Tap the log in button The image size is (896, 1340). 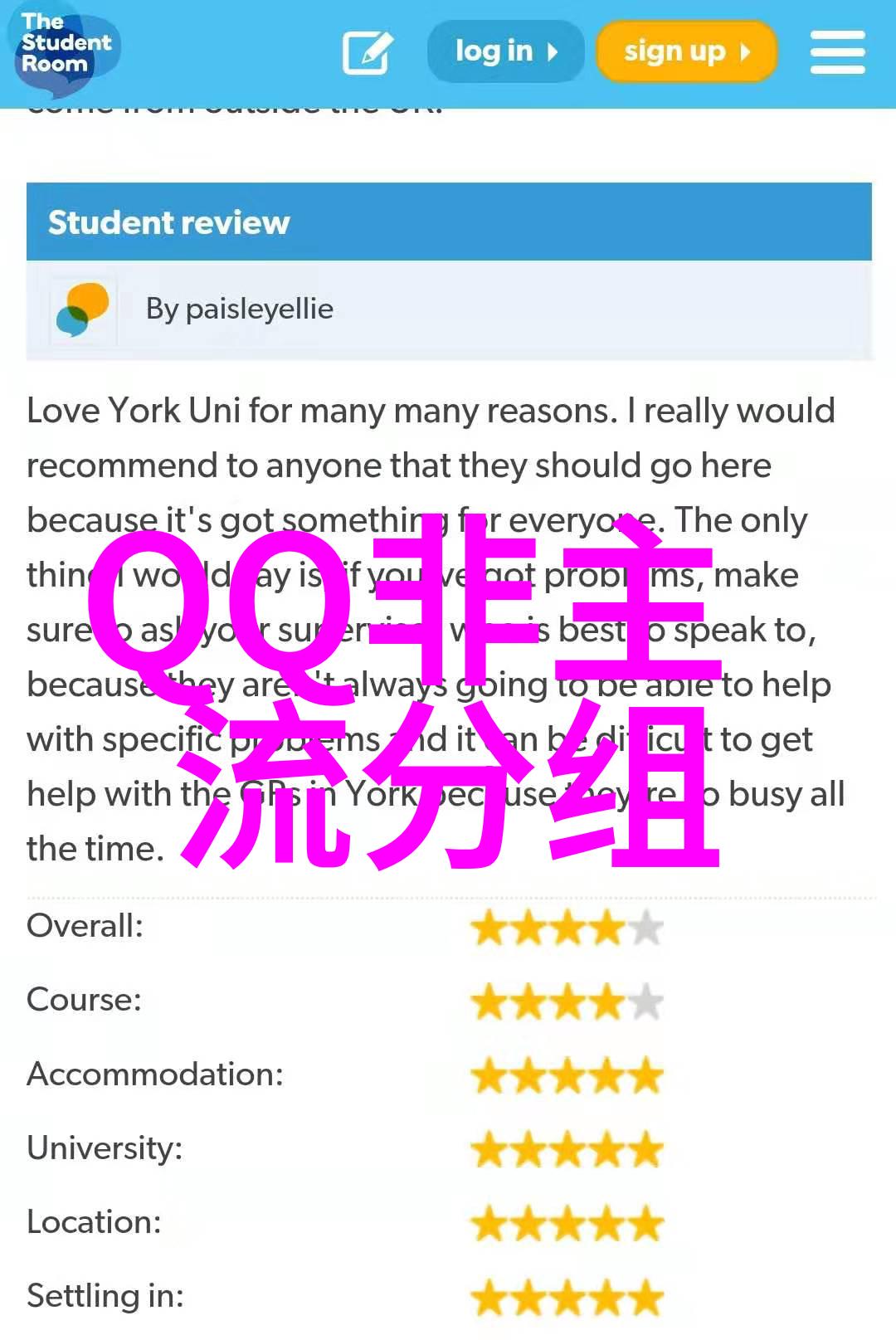tap(505, 51)
